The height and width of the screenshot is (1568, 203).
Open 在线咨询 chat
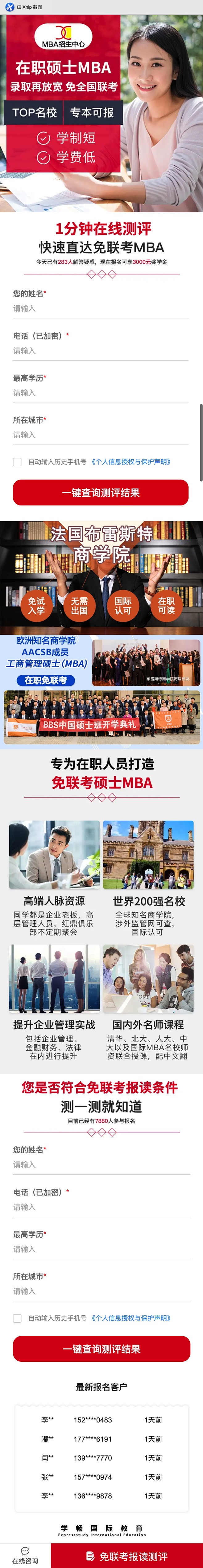coord(25,1555)
